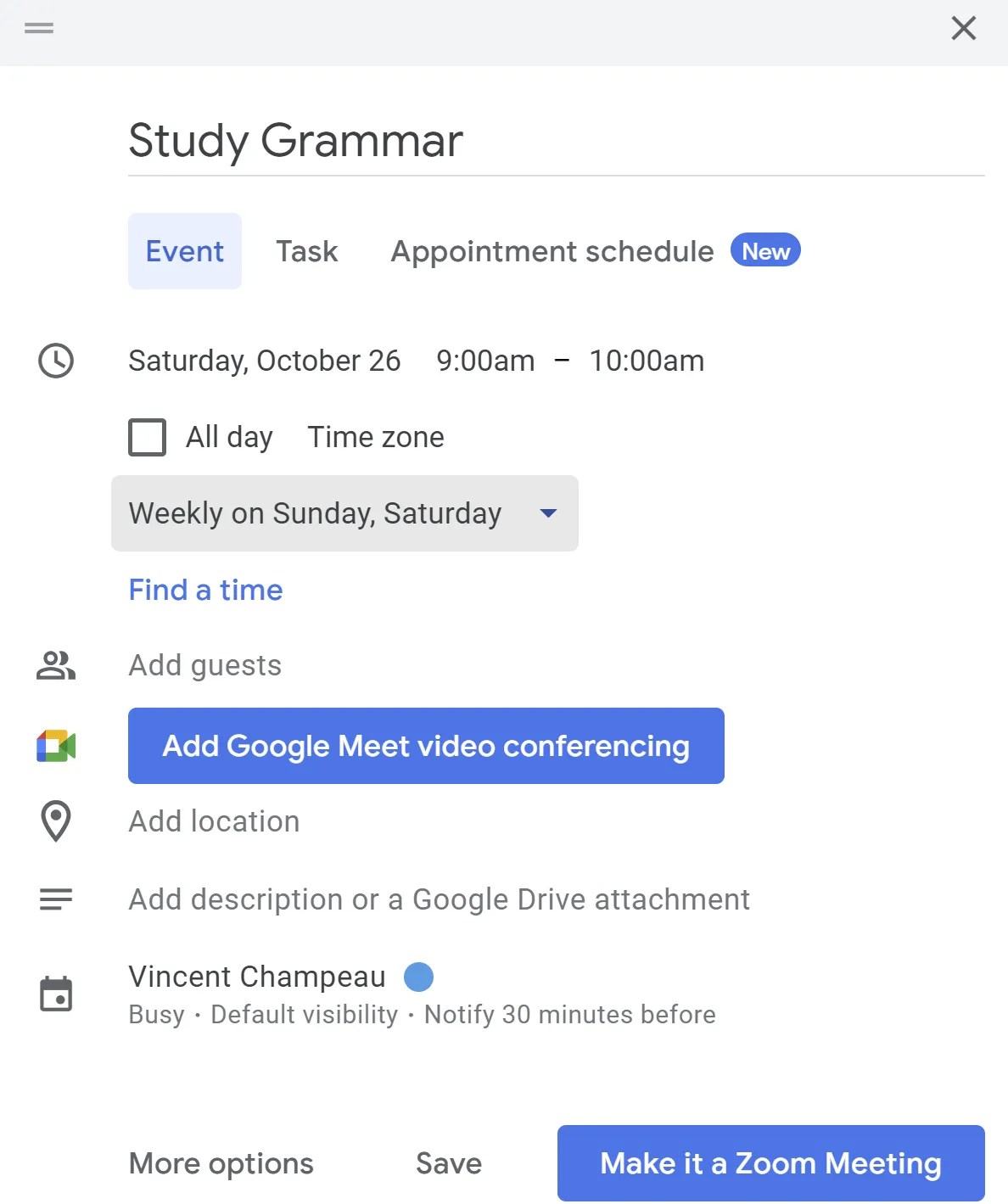Add description or Google Drive attachment

(x=439, y=899)
